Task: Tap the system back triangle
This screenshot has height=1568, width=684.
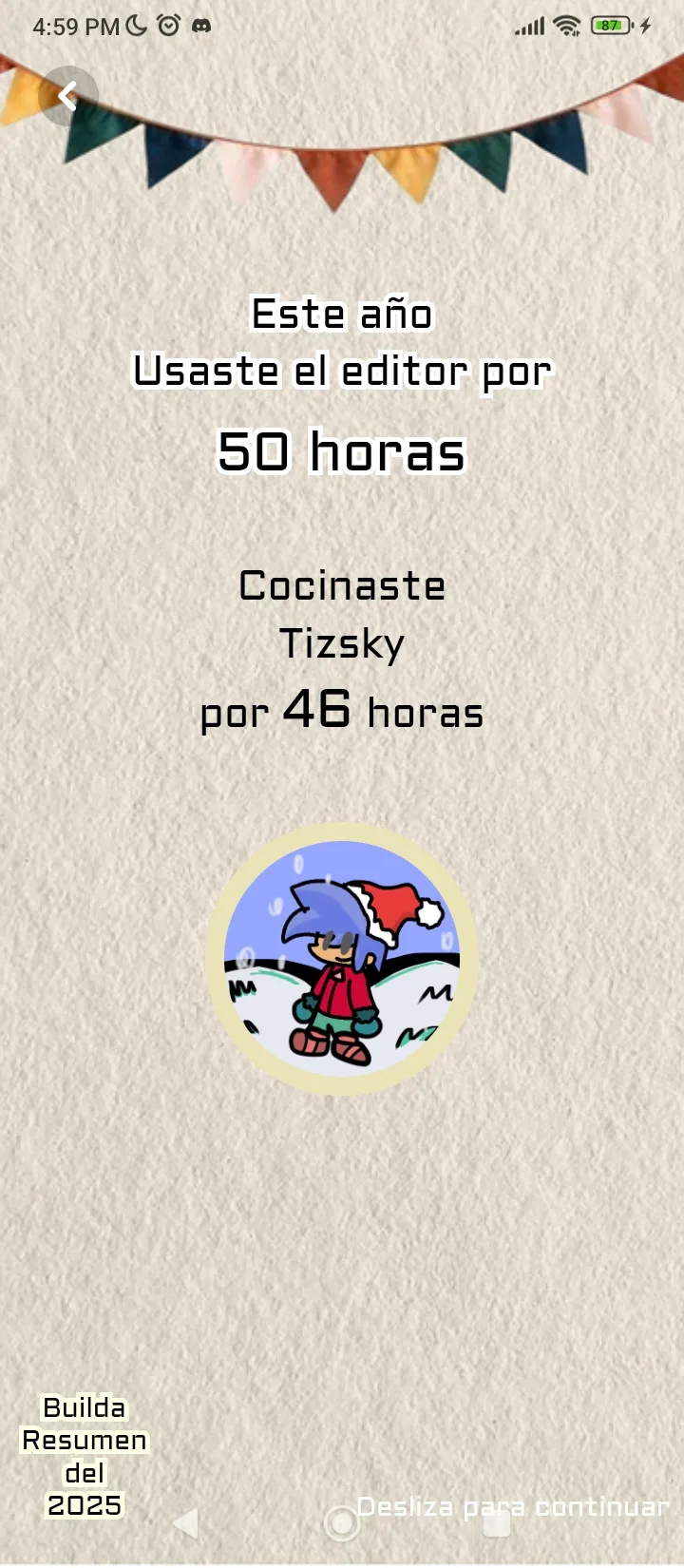Action: [x=186, y=1522]
